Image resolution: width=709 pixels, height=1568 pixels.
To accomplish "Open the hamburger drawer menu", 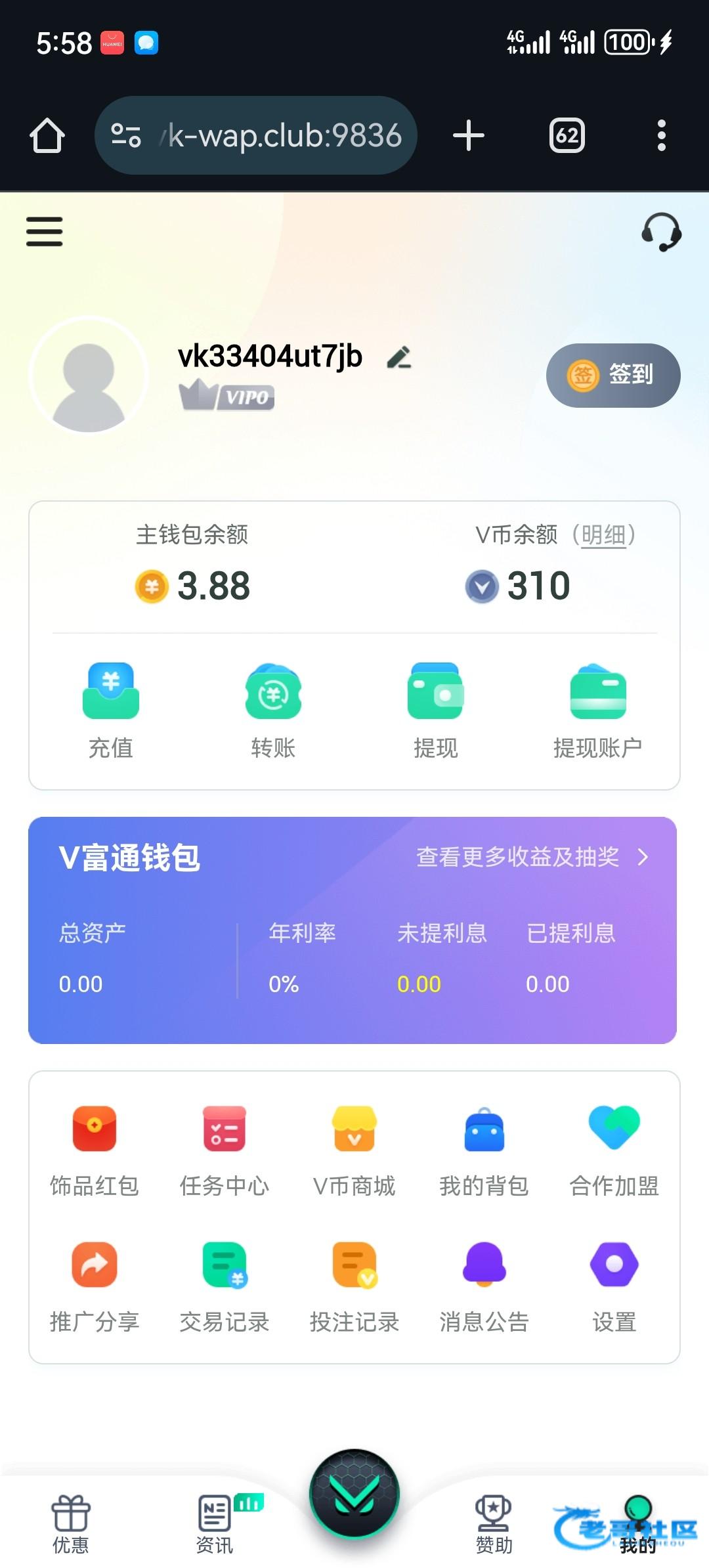I will [x=45, y=232].
